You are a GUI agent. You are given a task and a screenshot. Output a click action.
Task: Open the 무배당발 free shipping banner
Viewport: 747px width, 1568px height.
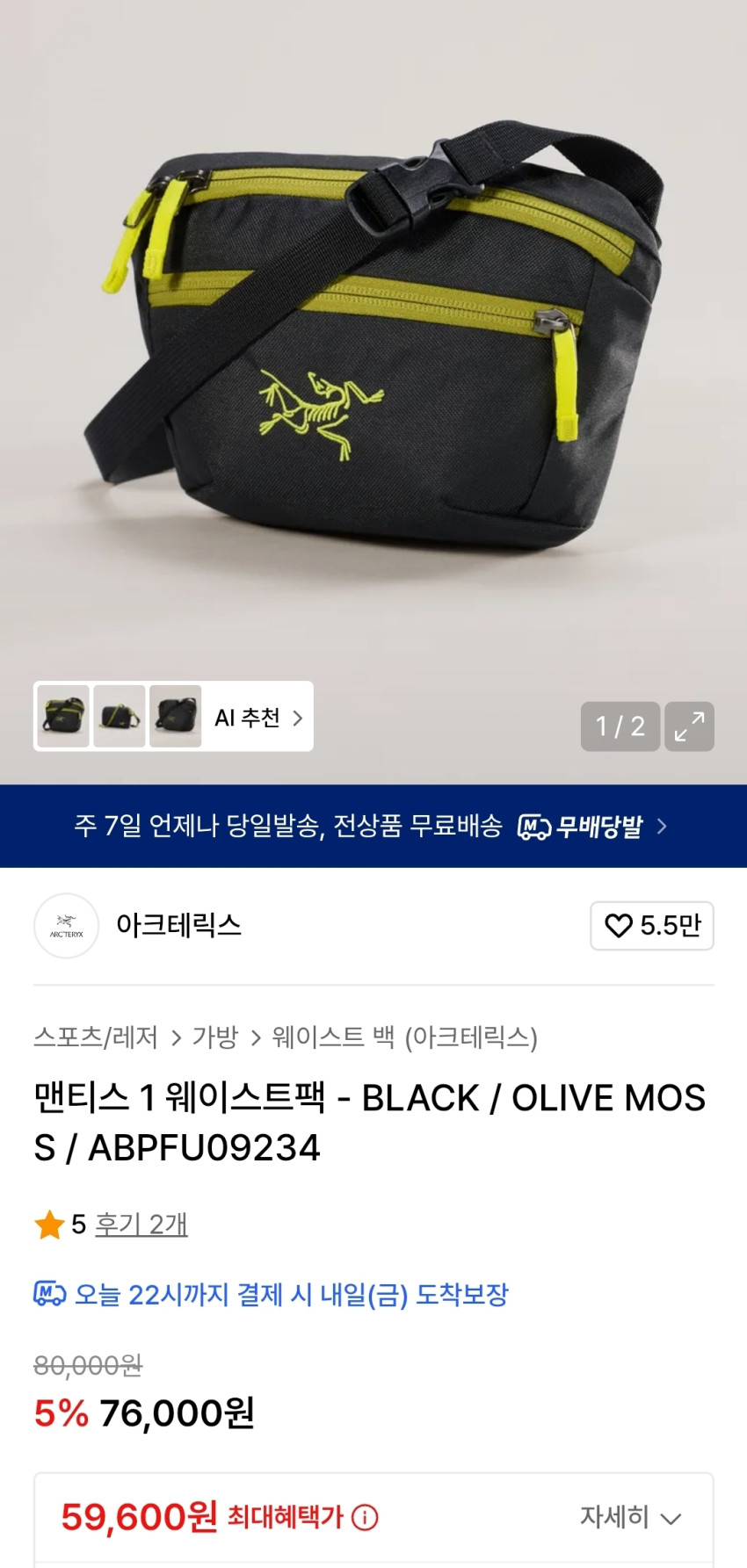point(373,826)
